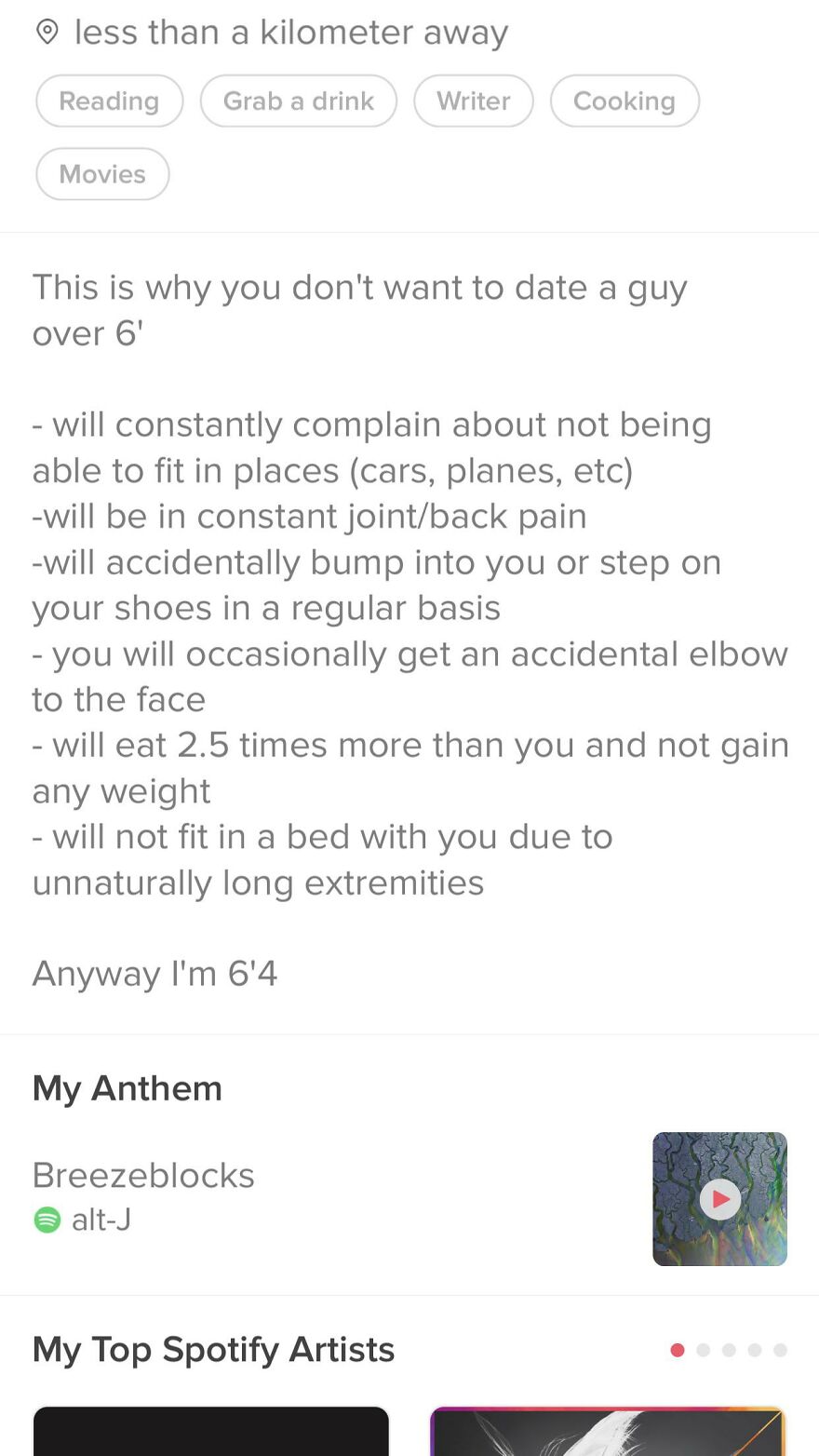Open the second top Spotify artist thumbnail
819x1456 pixels.
coord(609,1434)
